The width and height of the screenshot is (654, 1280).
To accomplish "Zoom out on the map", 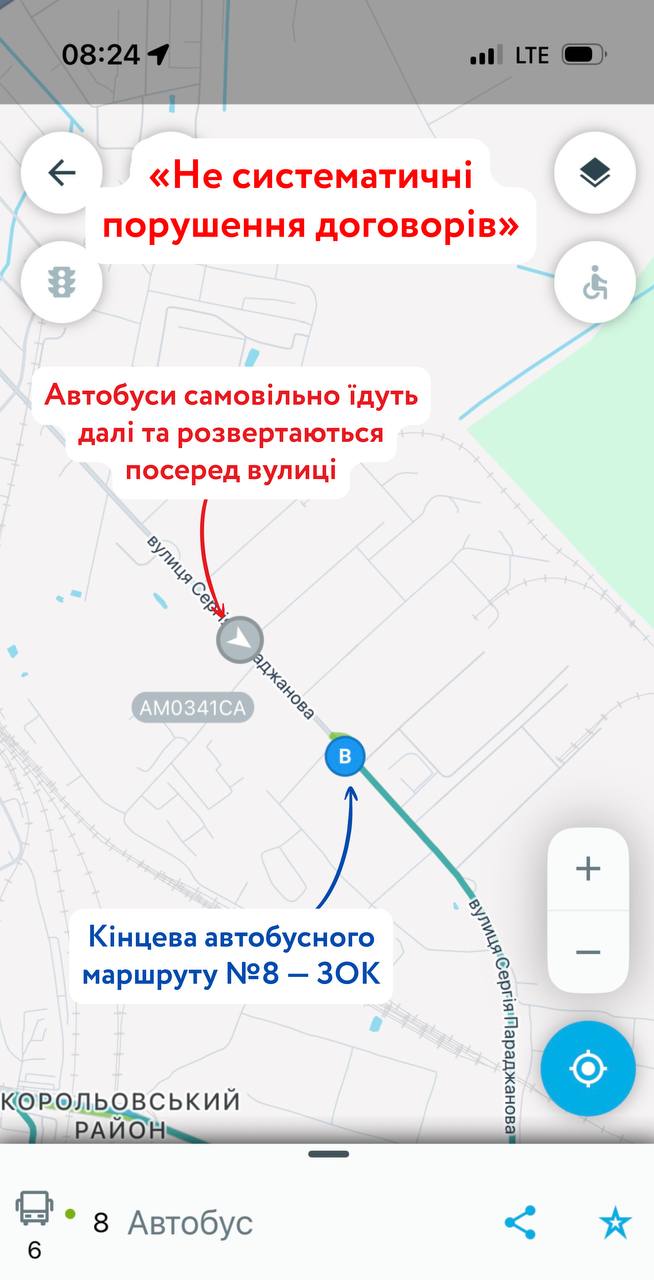I will [x=588, y=952].
